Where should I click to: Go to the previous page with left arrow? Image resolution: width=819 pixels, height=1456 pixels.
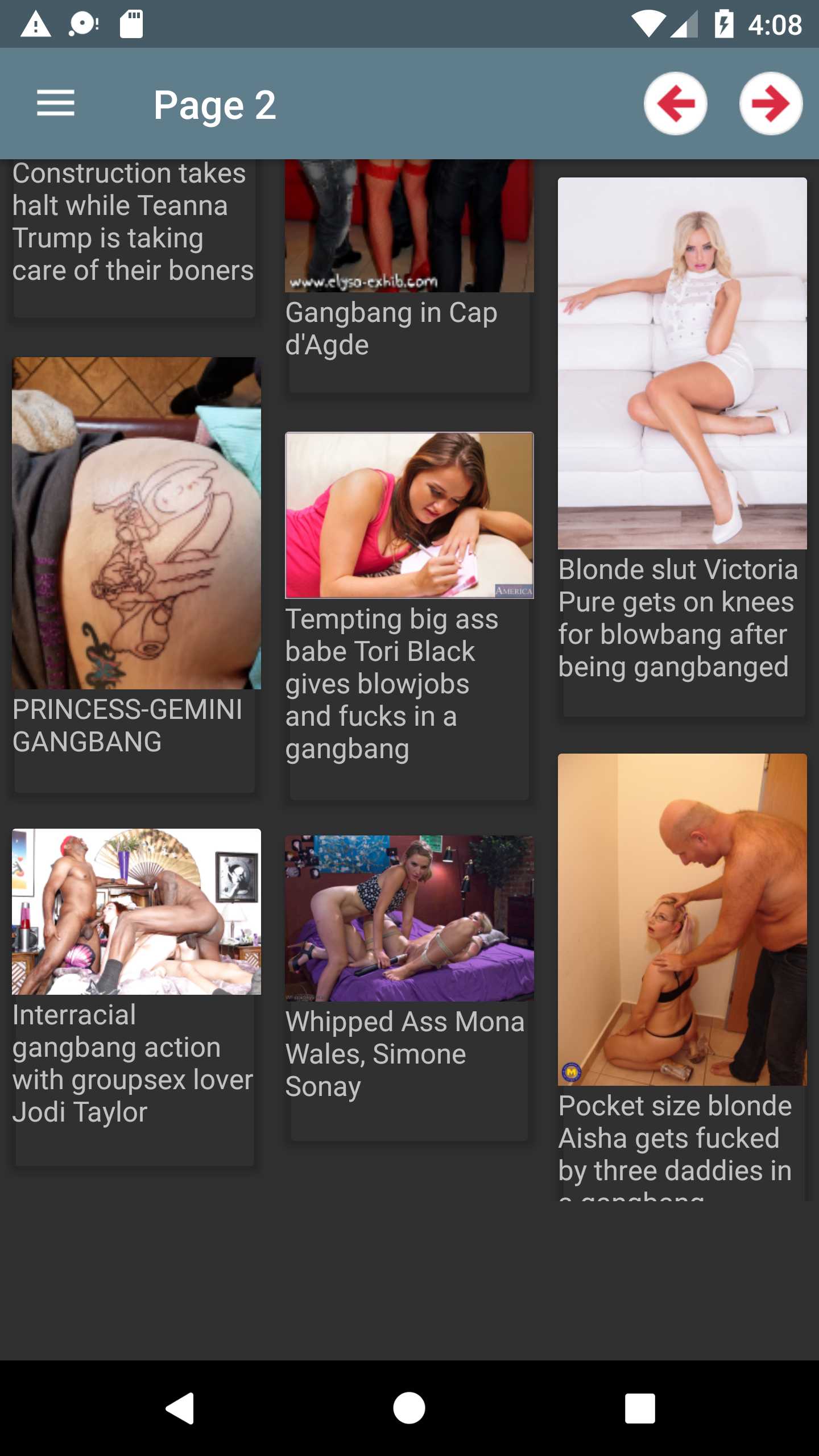coord(675,104)
